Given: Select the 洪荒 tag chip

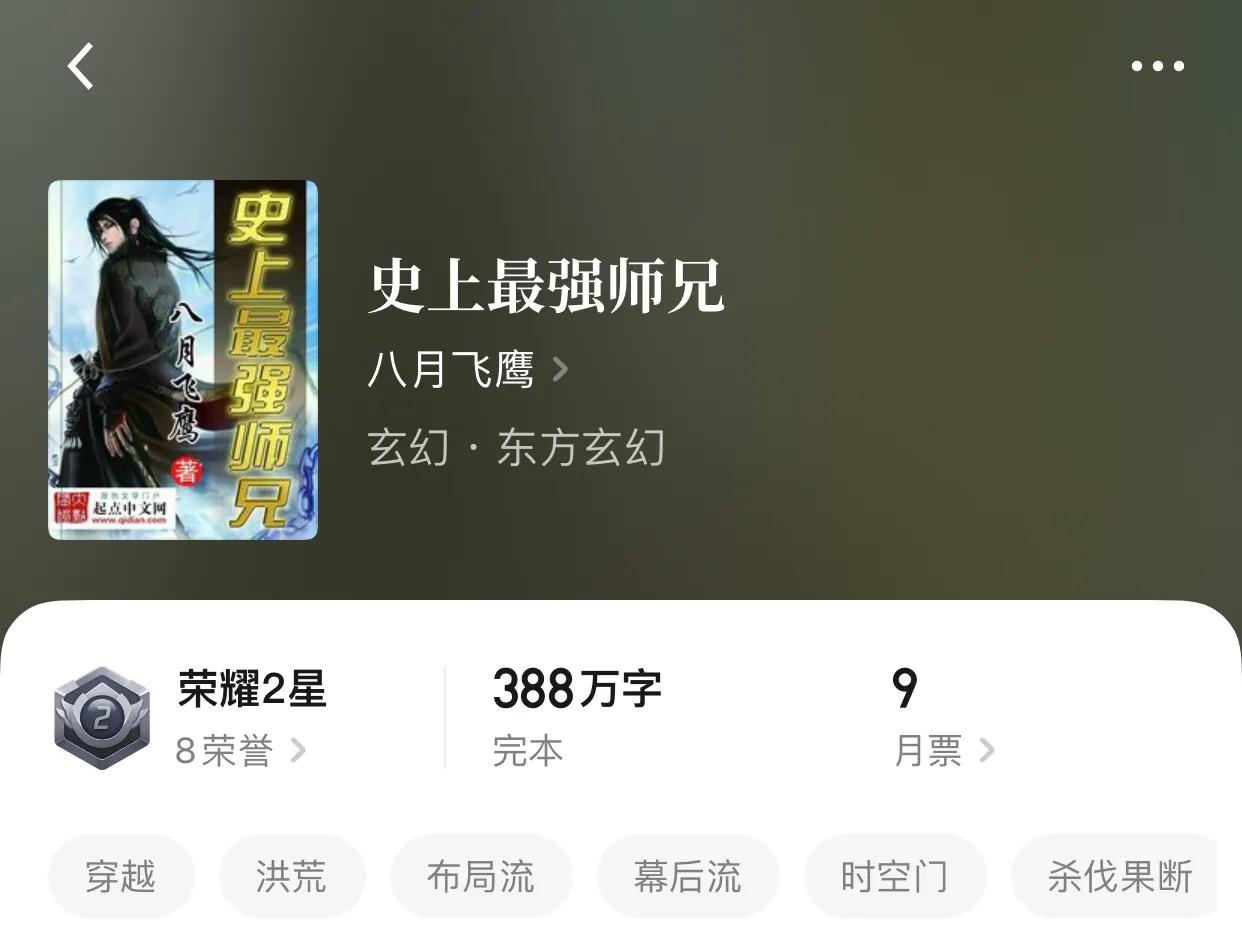Looking at the screenshot, I should (291, 877).
